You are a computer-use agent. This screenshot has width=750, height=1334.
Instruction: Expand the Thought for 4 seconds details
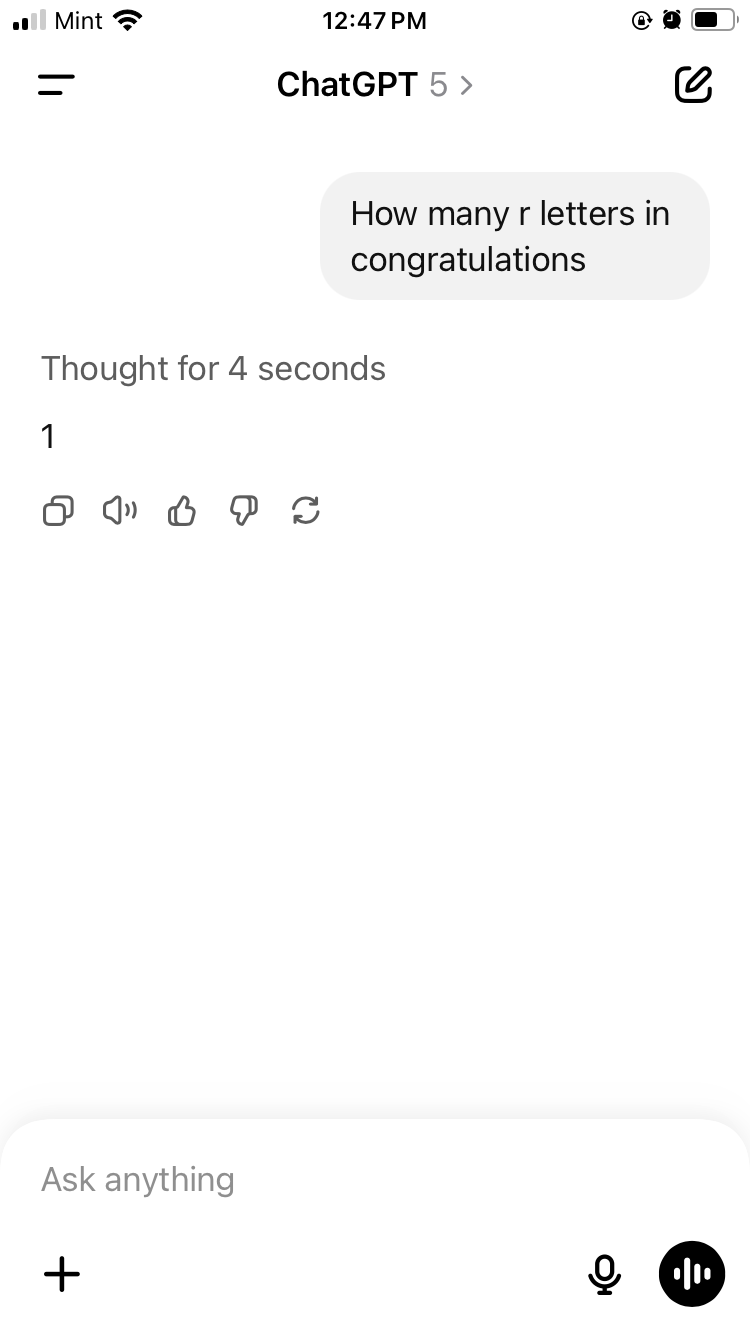click(213, 369)
